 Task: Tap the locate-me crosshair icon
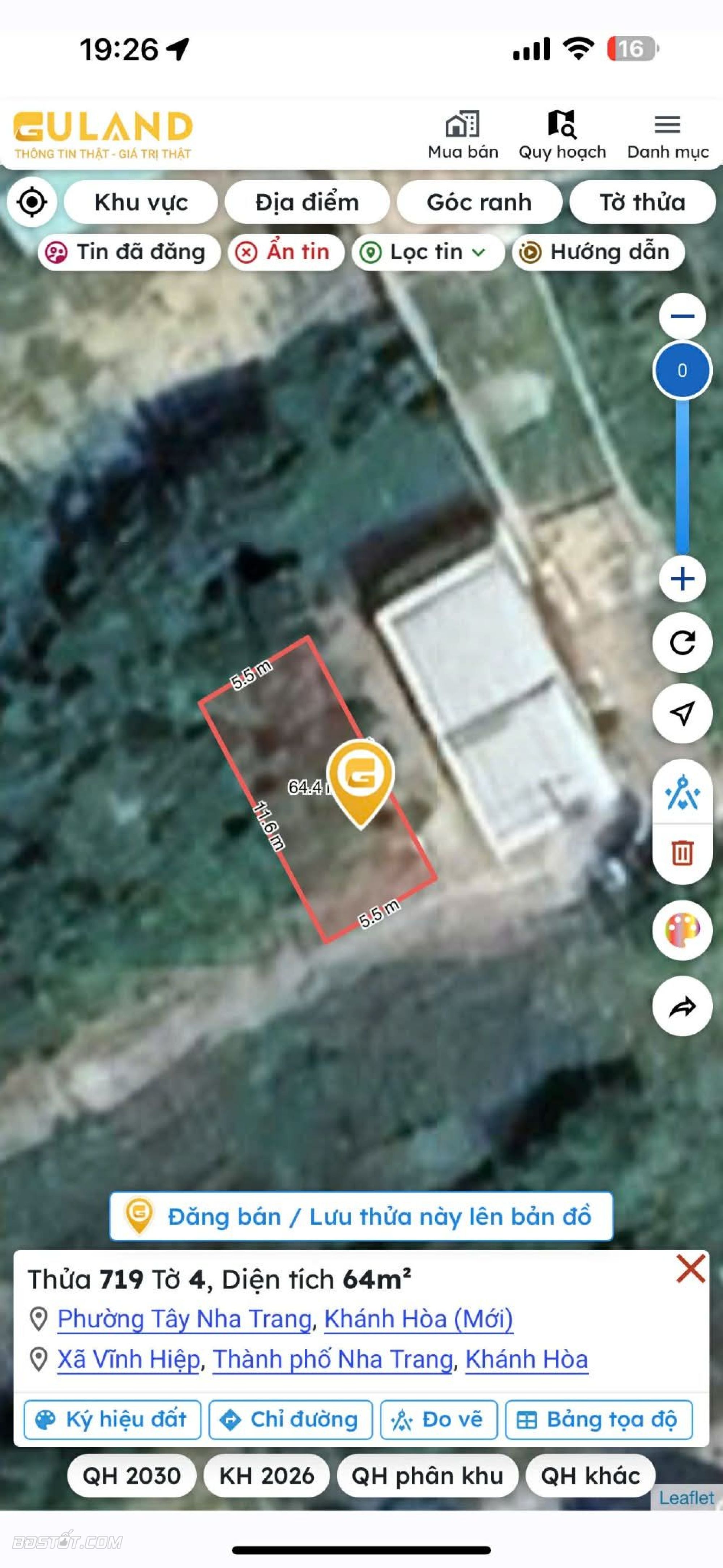(32, 202)
